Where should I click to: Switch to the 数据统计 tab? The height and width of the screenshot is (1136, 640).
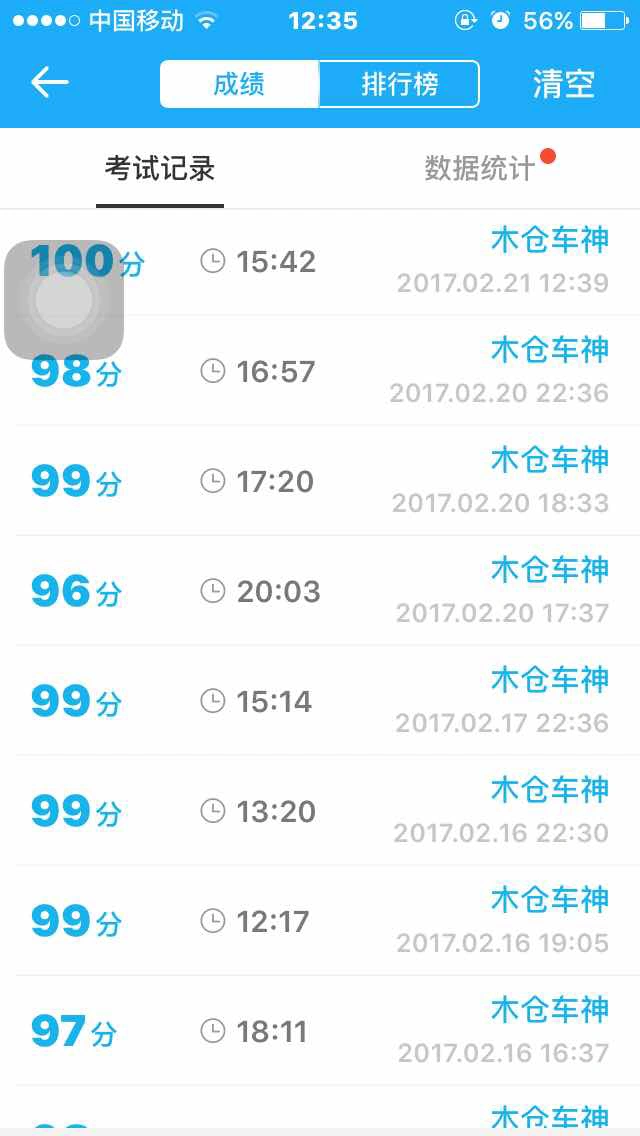480,169
